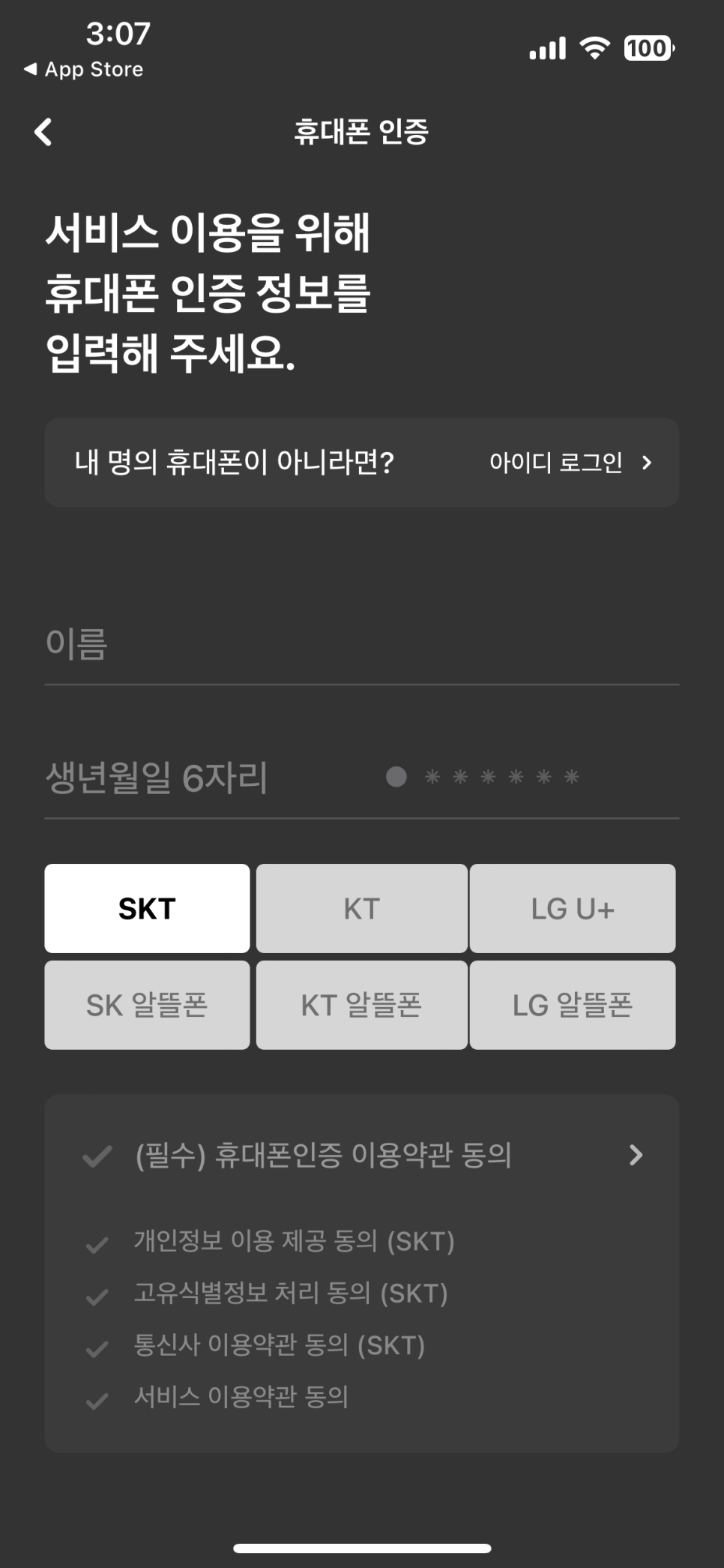Check 고유식별정보 처리 동의 (SKT)
Viewport: 724px width, 1568px height.
[x=97, y=1297]
